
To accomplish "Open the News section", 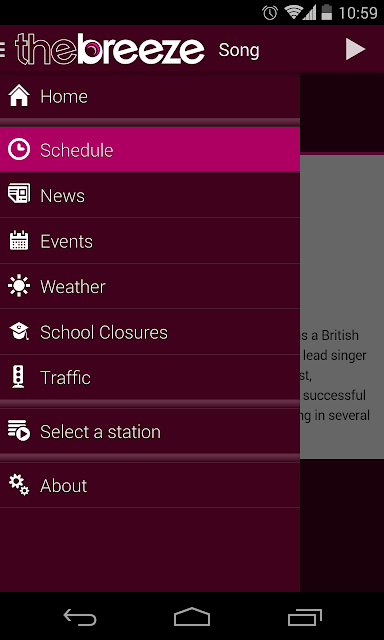I will click(x=150, y=195).
